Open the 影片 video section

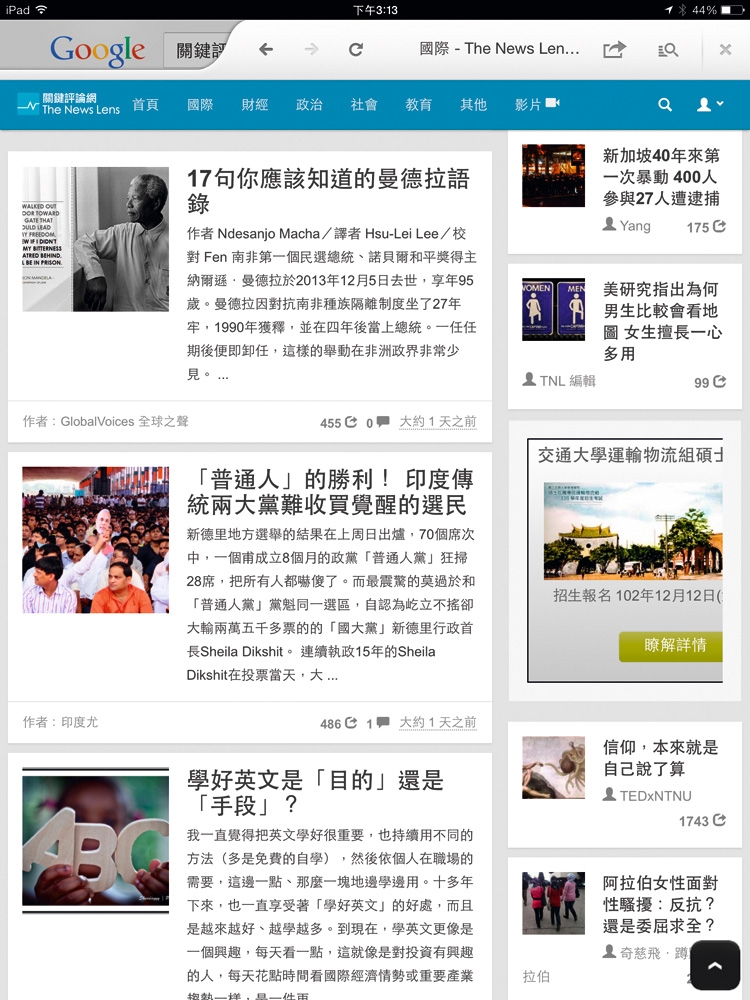click(537, 104)
